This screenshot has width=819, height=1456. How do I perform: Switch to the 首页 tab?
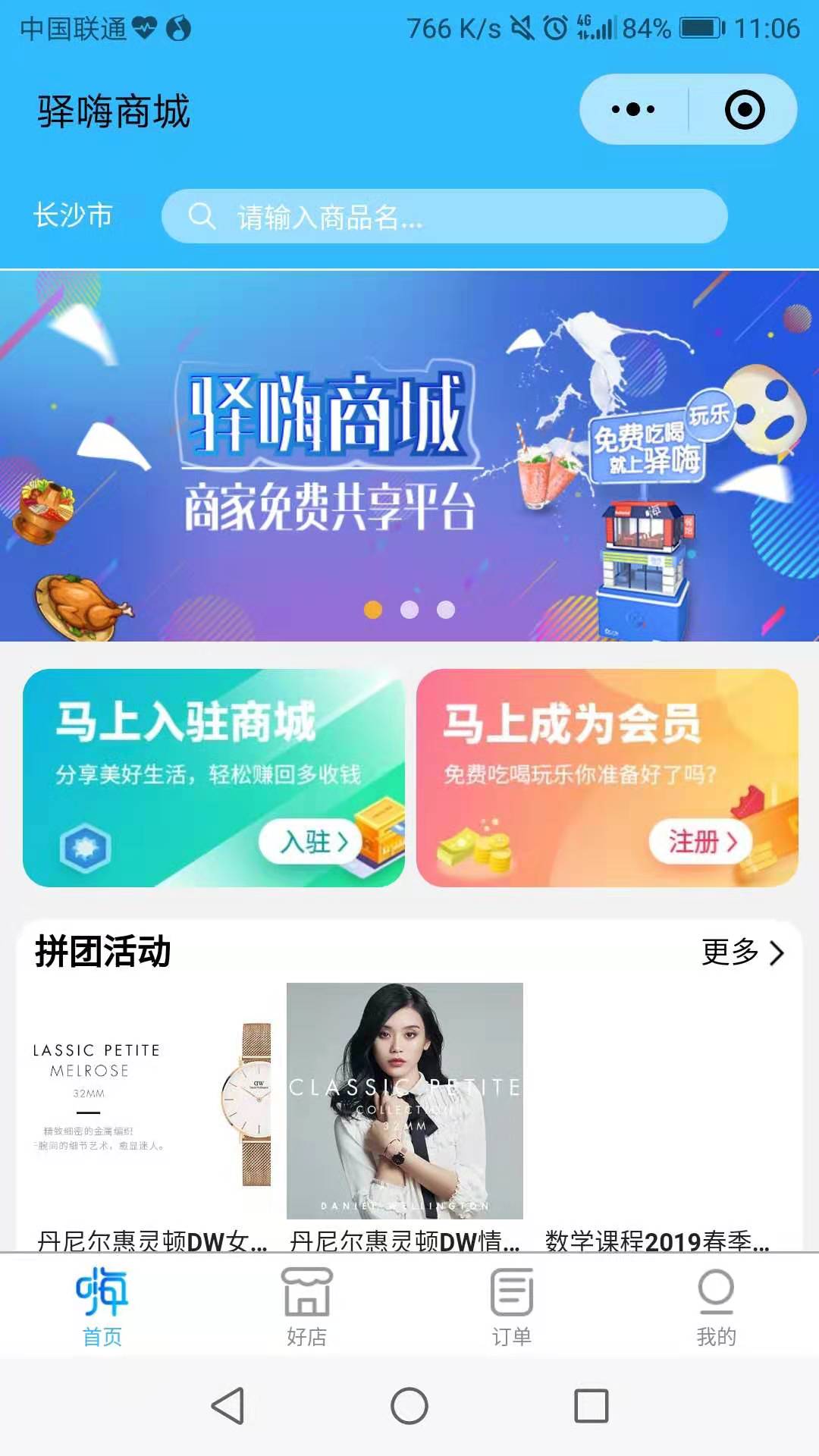tap(102, 1306)
